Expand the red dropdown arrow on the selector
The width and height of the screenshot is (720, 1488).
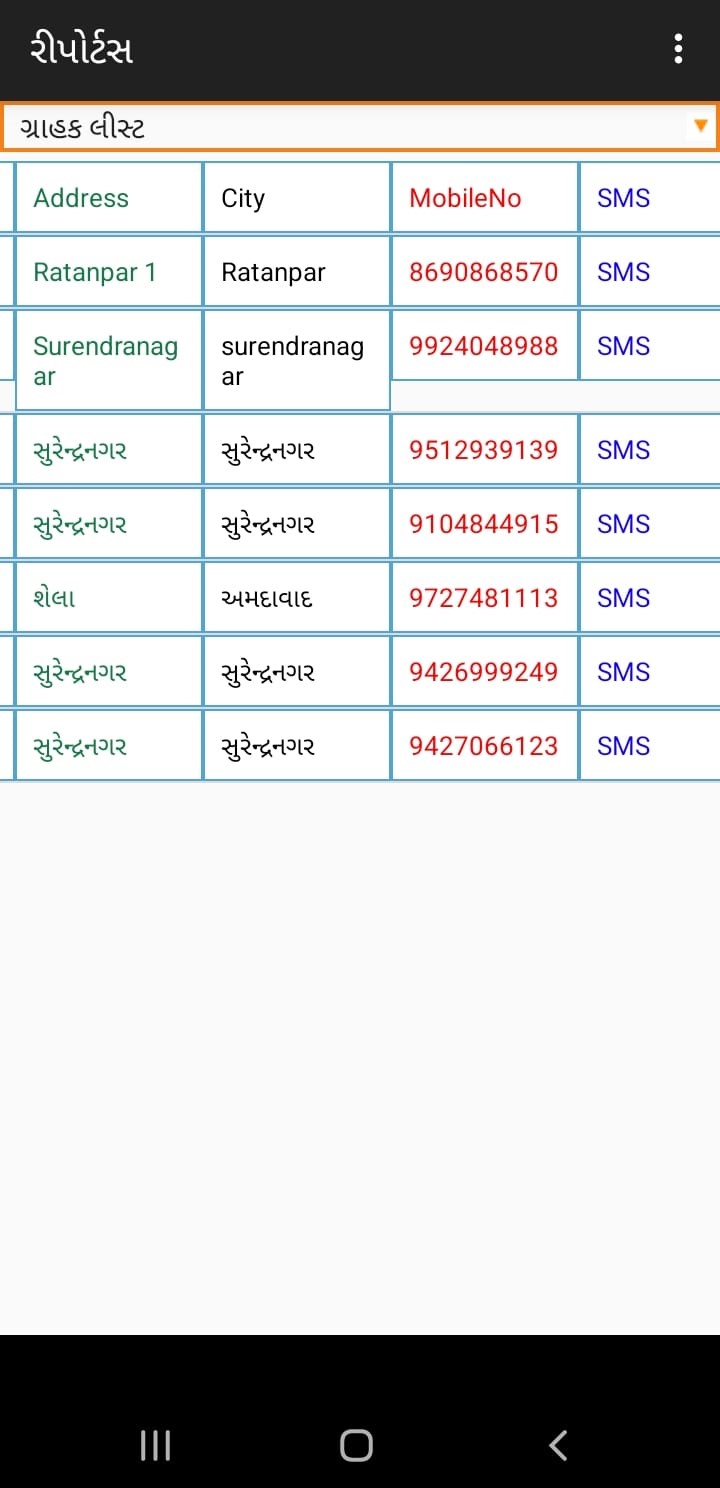coord(700,127)
